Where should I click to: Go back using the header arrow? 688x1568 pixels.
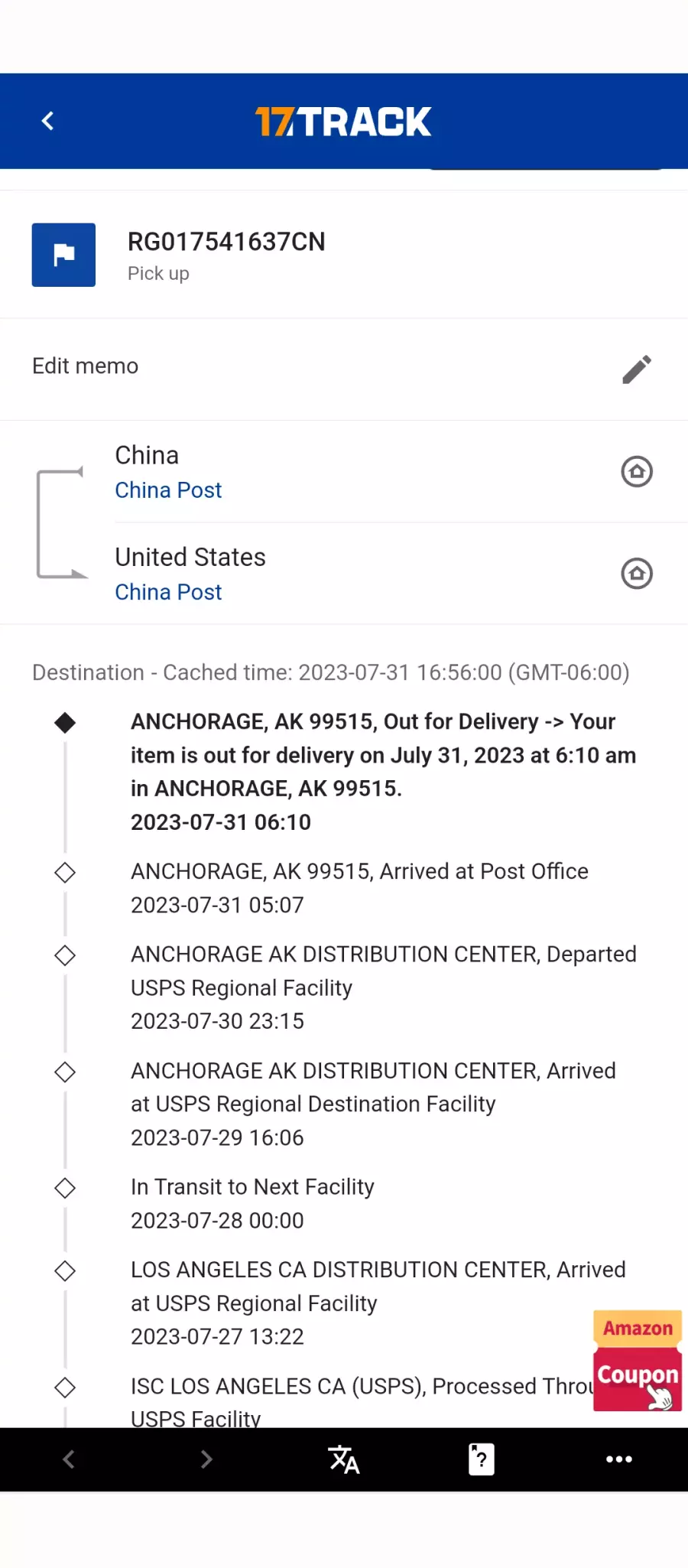click(47, 121)
